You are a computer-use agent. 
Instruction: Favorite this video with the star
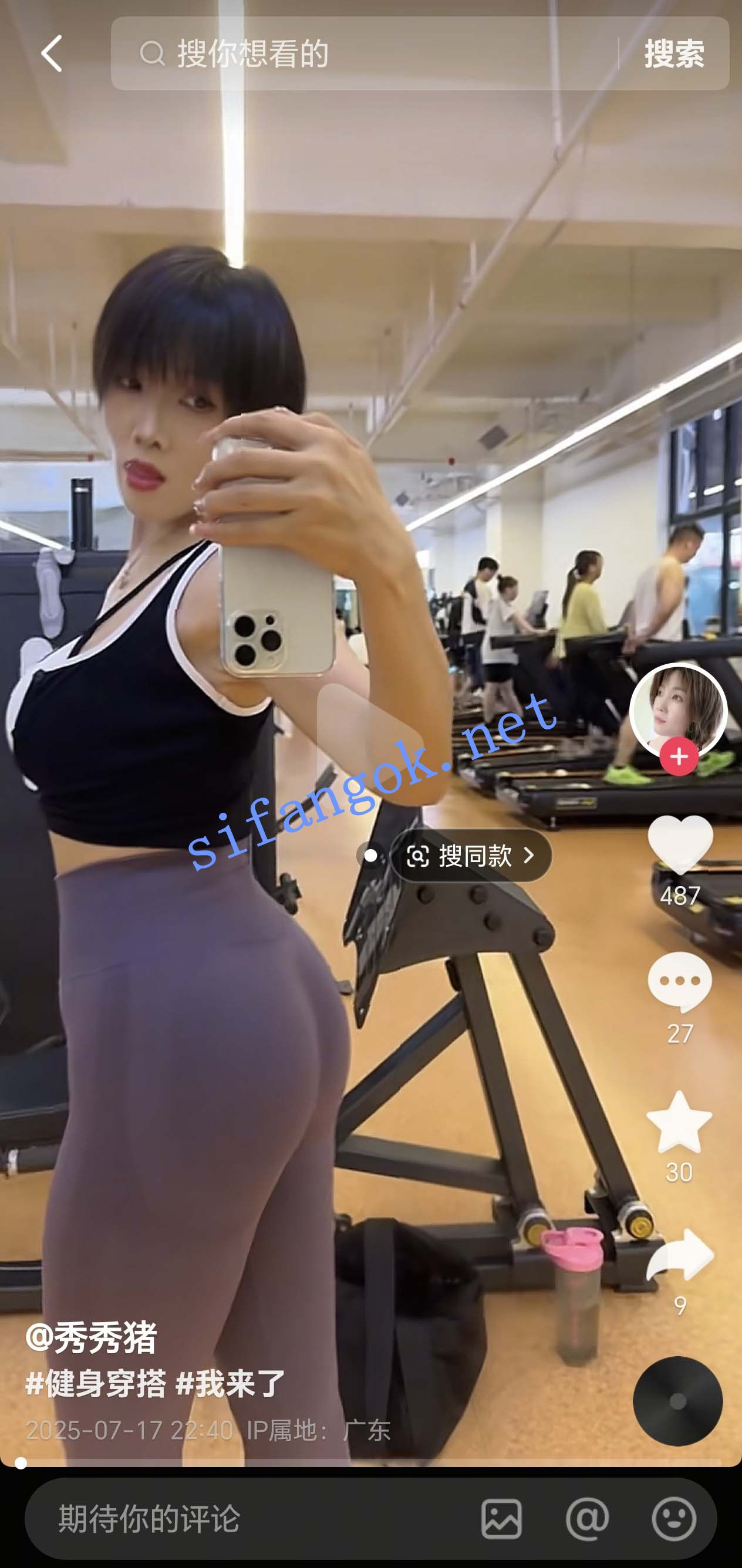[679, 1122]
